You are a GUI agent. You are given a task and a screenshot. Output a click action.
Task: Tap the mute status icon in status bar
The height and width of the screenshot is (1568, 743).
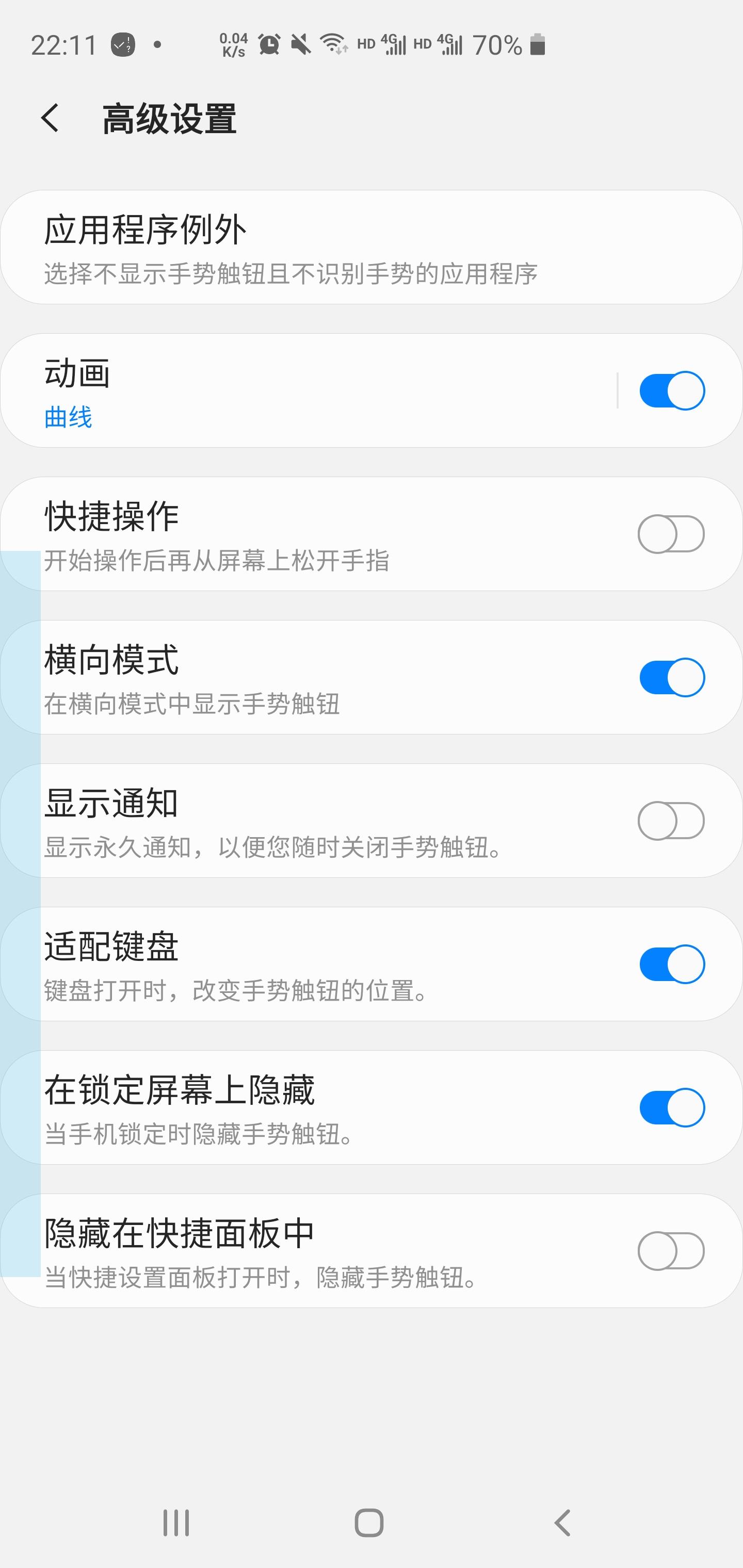(300, 44)
